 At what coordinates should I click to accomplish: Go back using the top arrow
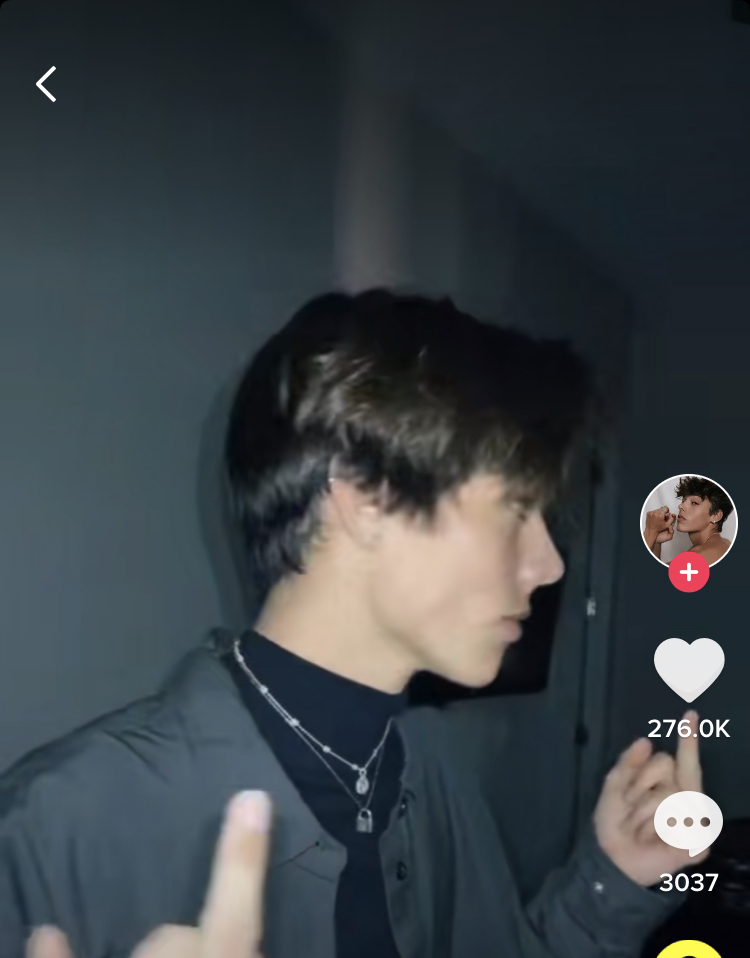click(x=46, y=85)
